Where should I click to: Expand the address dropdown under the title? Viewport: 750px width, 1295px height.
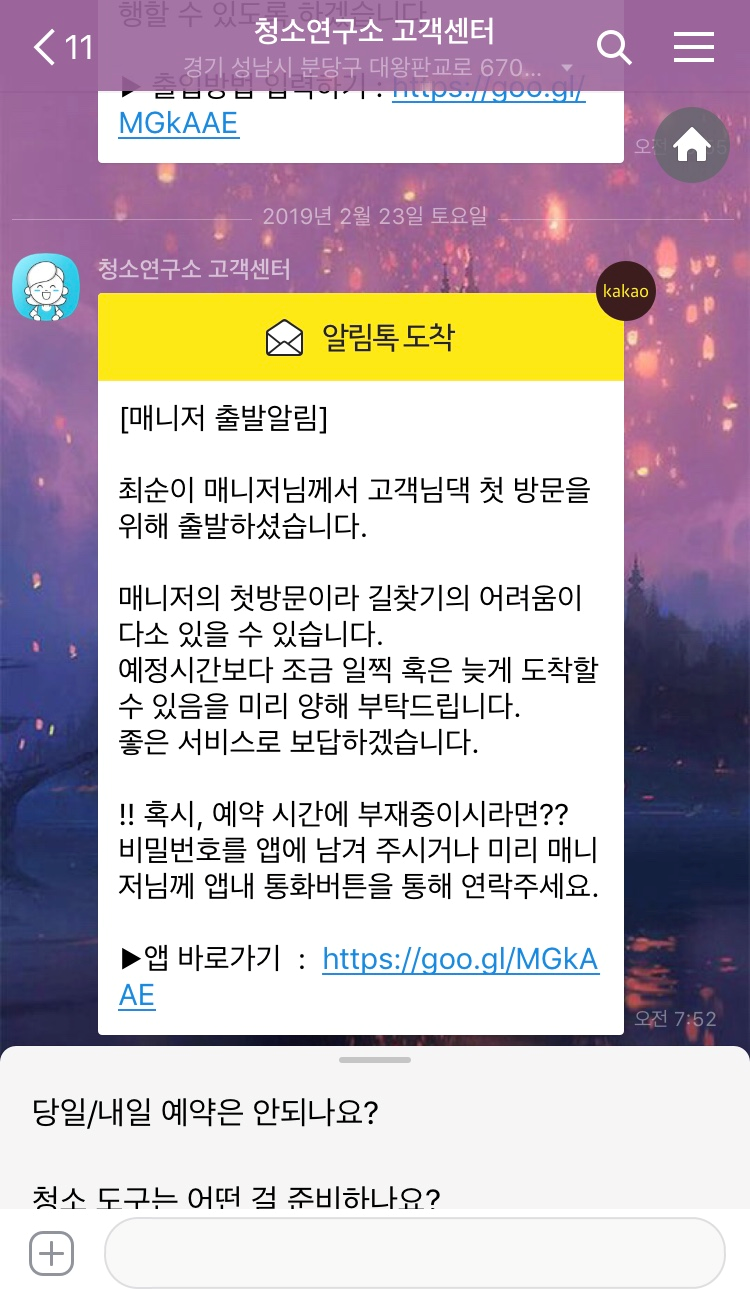click(x=567, y=69)
